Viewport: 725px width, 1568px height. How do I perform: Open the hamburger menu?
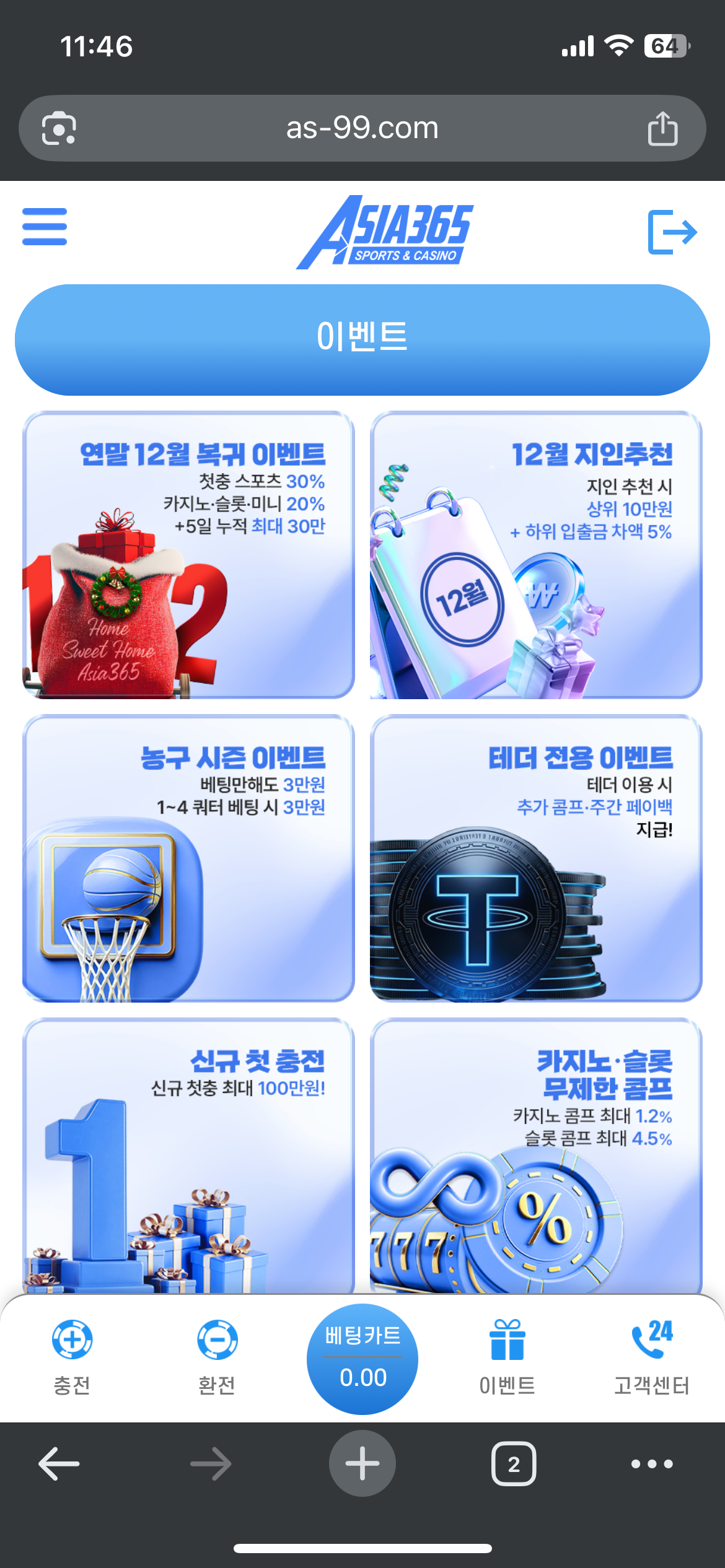pyautogui.click(x=43, y=230)
